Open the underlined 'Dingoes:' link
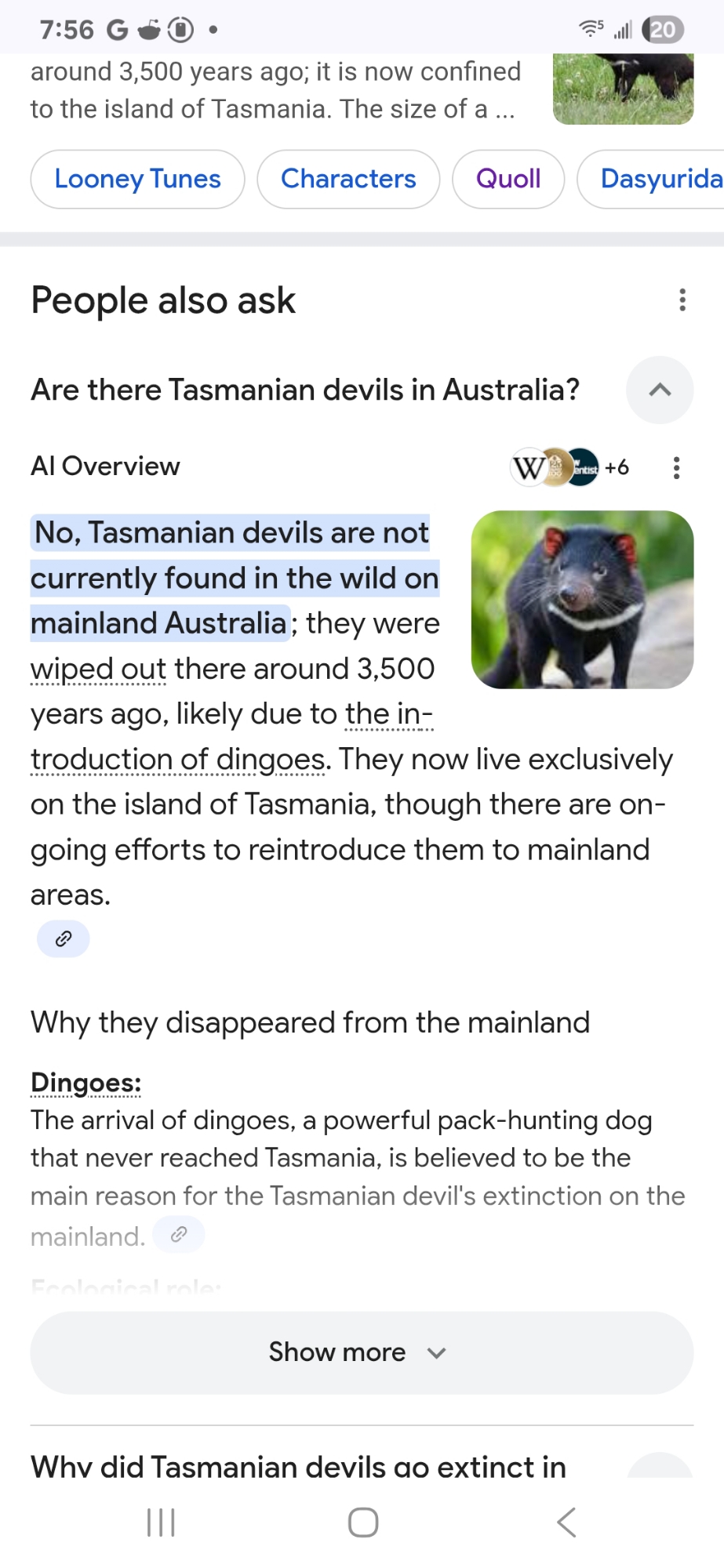 point(85,1083)
